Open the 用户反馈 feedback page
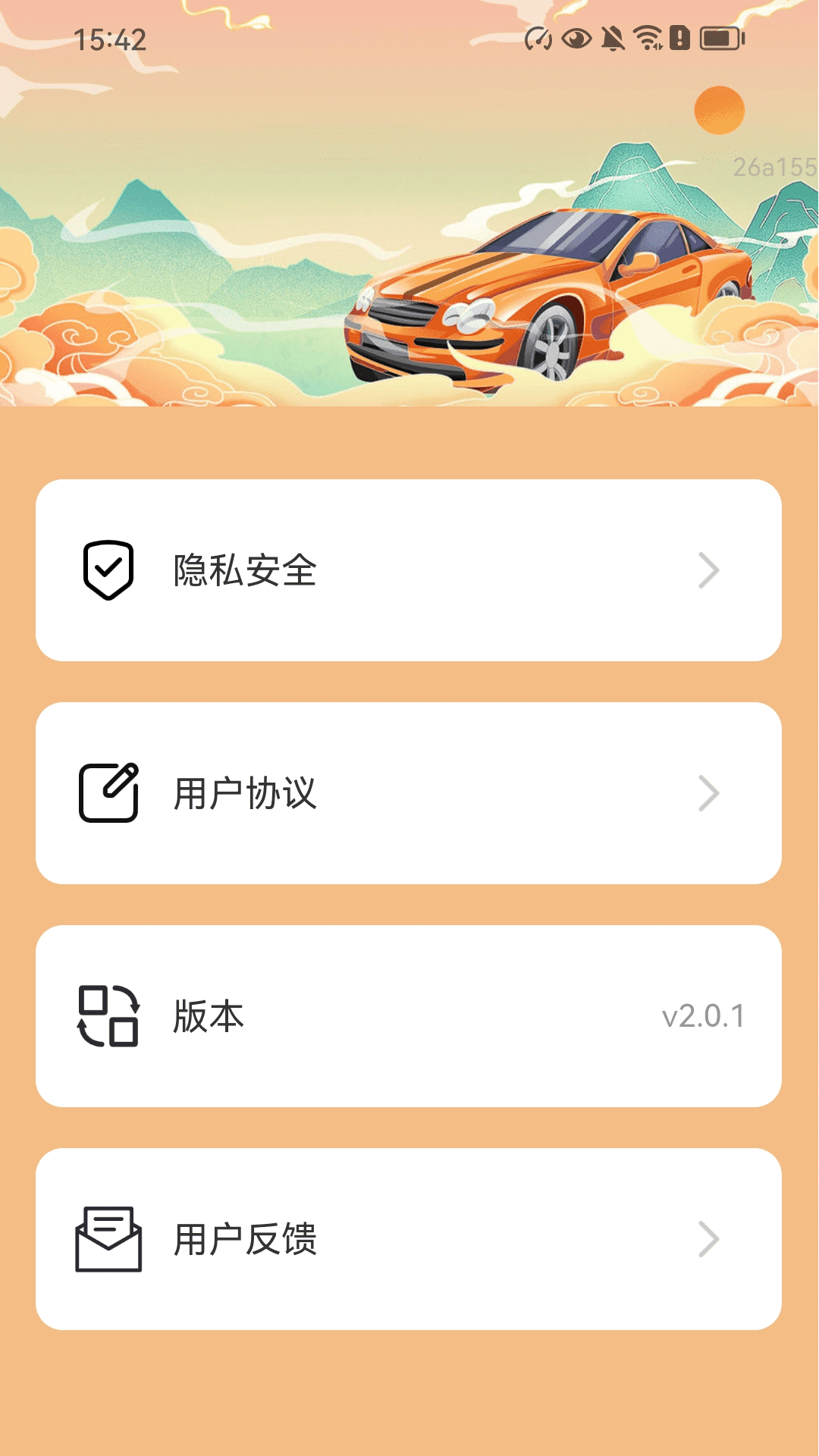Image resolution: width=819 pixels, height=1456 pixels. coord(409,1241)
